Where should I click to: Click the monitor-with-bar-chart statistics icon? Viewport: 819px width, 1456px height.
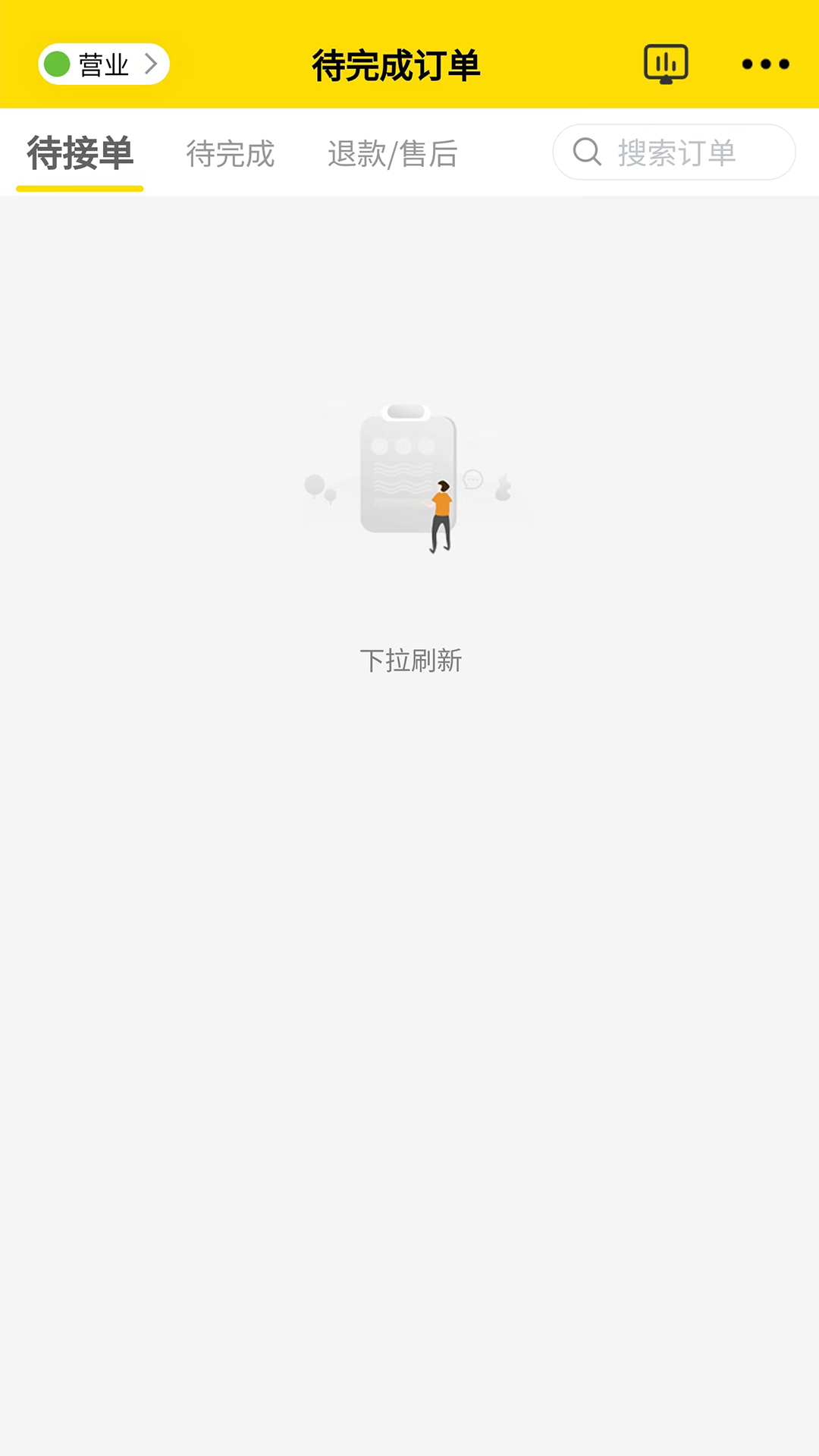(665, 64)
